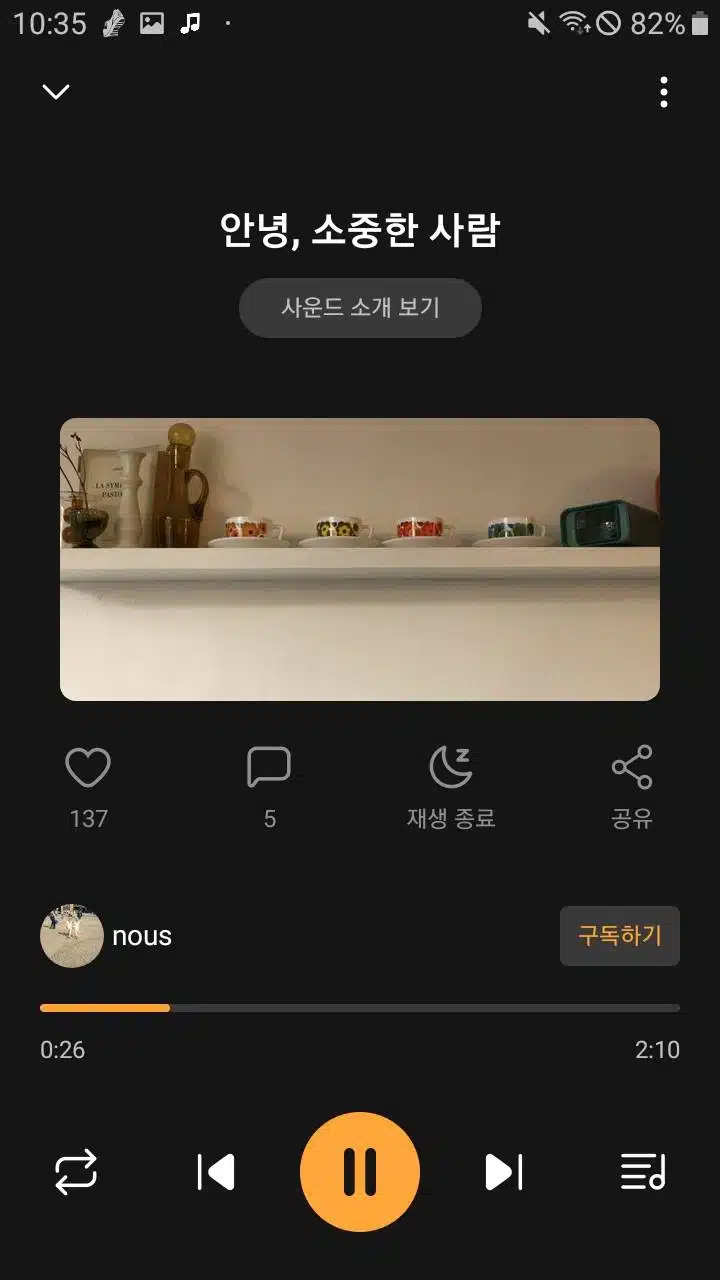Share this sound via 공유

[632, 768]
